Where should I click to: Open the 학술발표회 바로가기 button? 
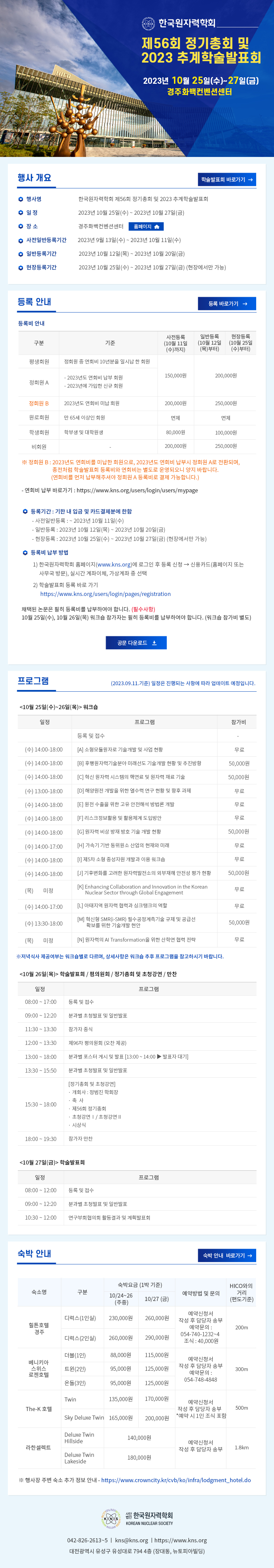227,180
